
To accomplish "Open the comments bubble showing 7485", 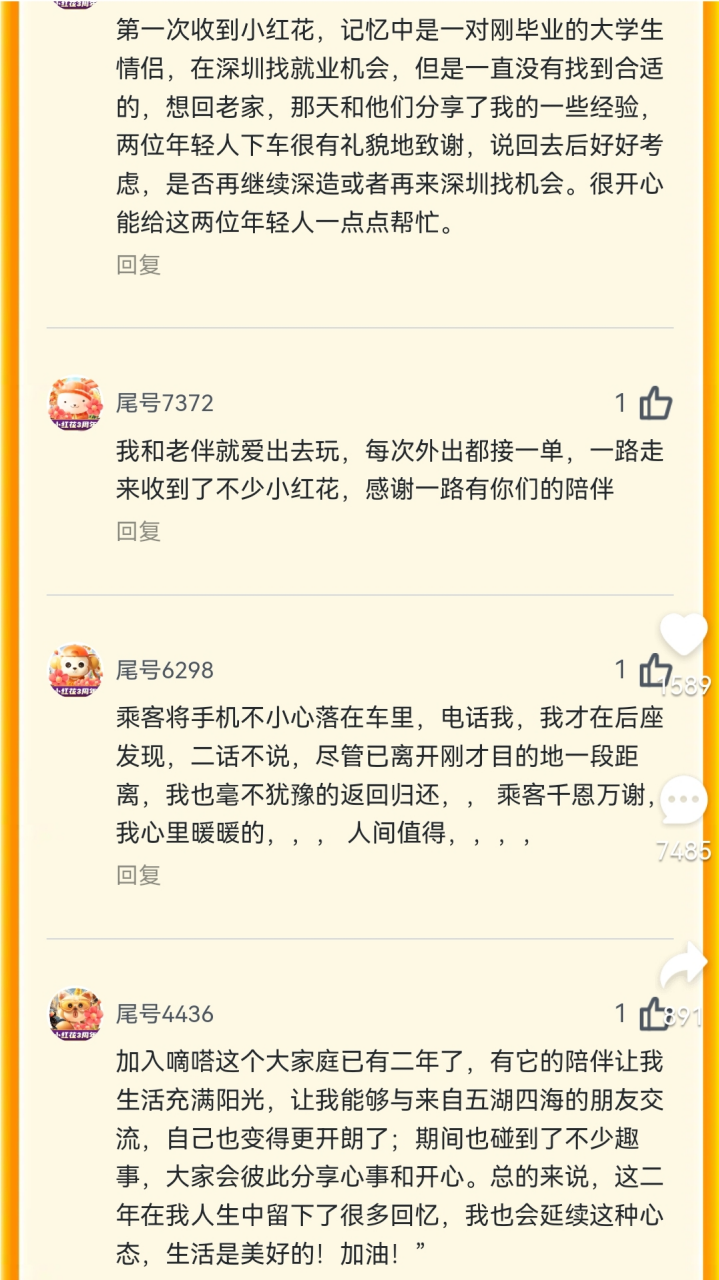I will [685, 802].
